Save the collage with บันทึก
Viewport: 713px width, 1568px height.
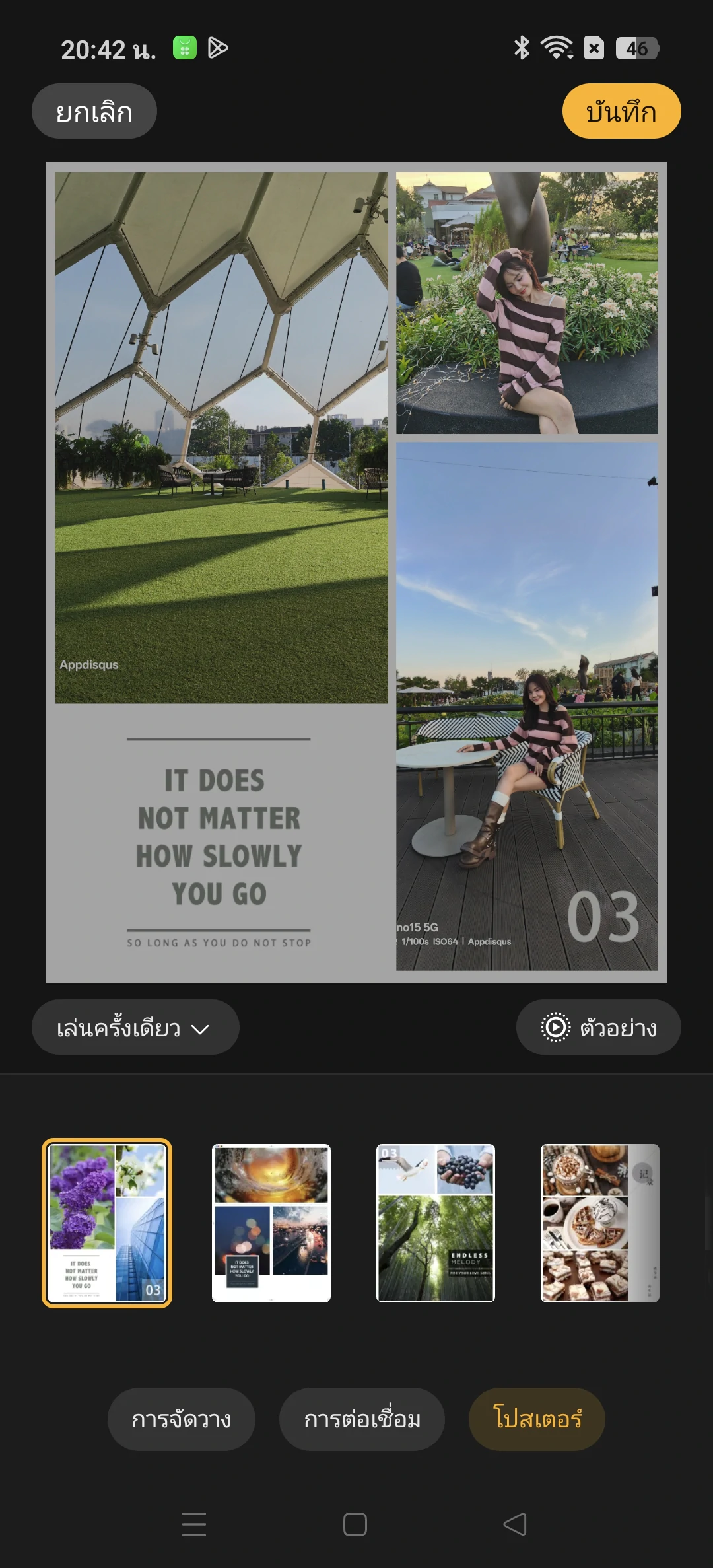pyautogui.click(x=621, y=111)
